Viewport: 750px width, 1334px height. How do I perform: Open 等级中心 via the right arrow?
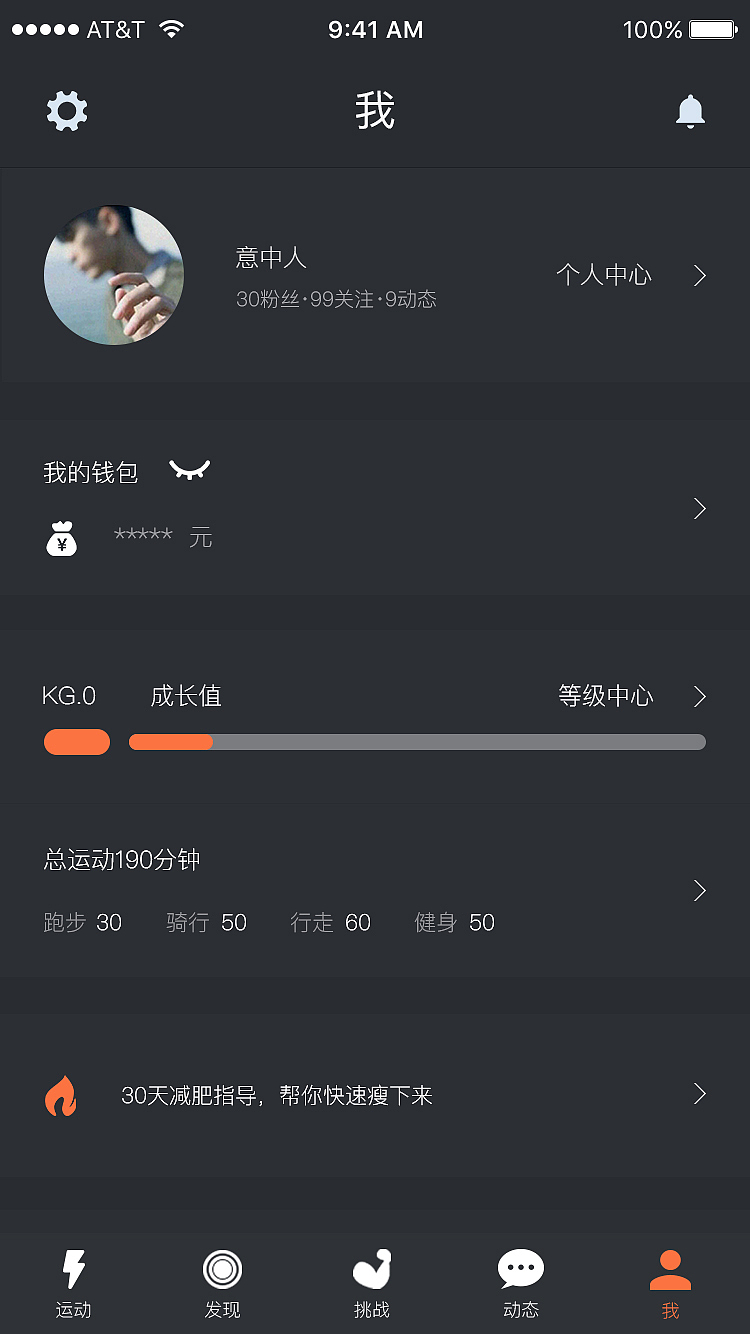coord(698,697)
